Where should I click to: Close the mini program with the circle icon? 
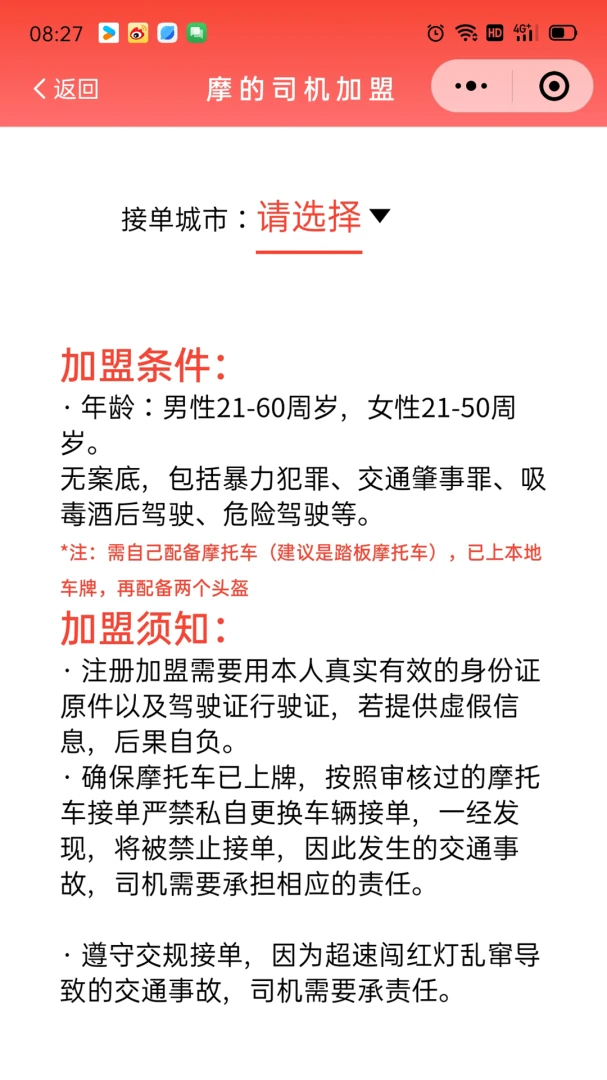[x=554, y=87]
